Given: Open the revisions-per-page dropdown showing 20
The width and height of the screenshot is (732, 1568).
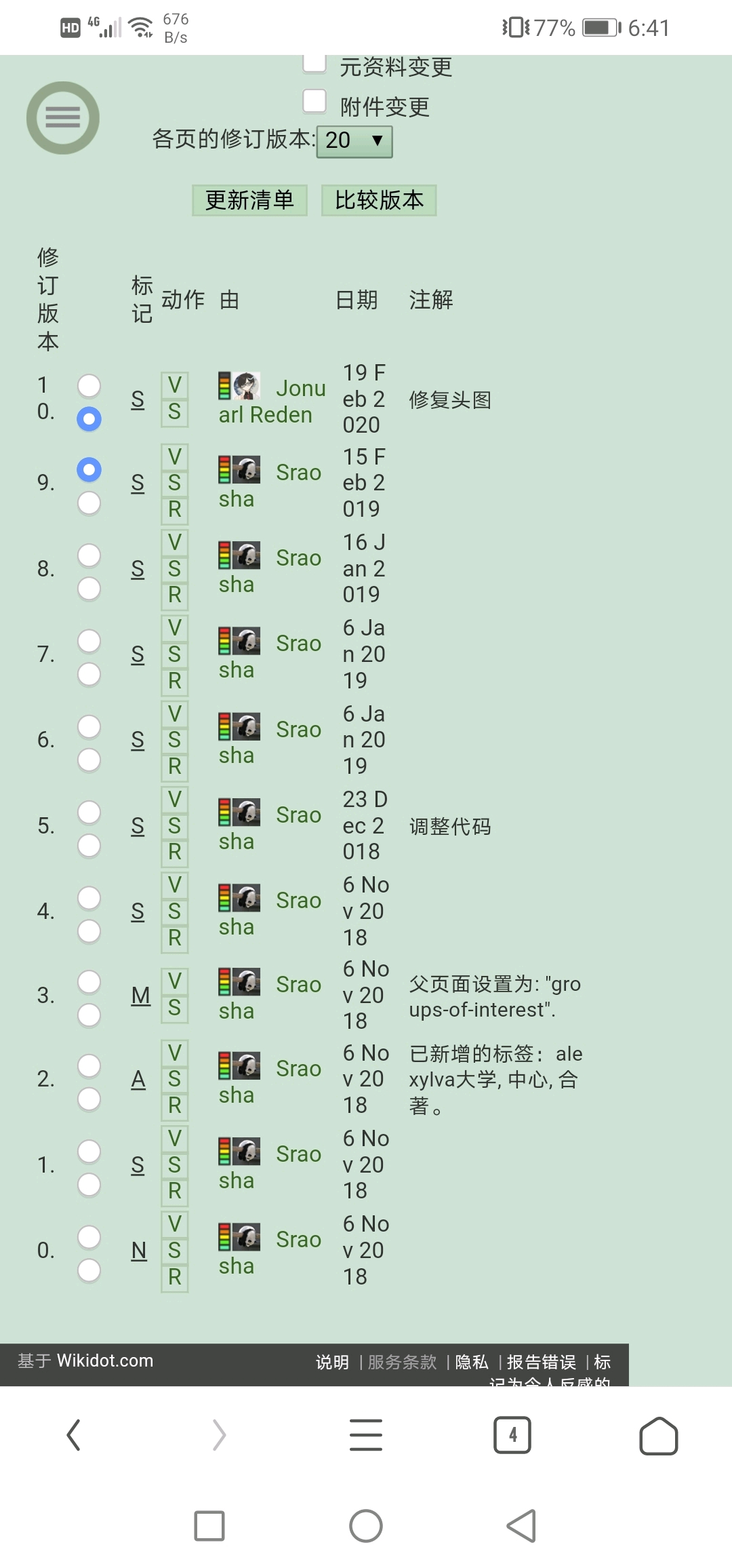Looking at the screenshot, I should (x=354, y=140).
